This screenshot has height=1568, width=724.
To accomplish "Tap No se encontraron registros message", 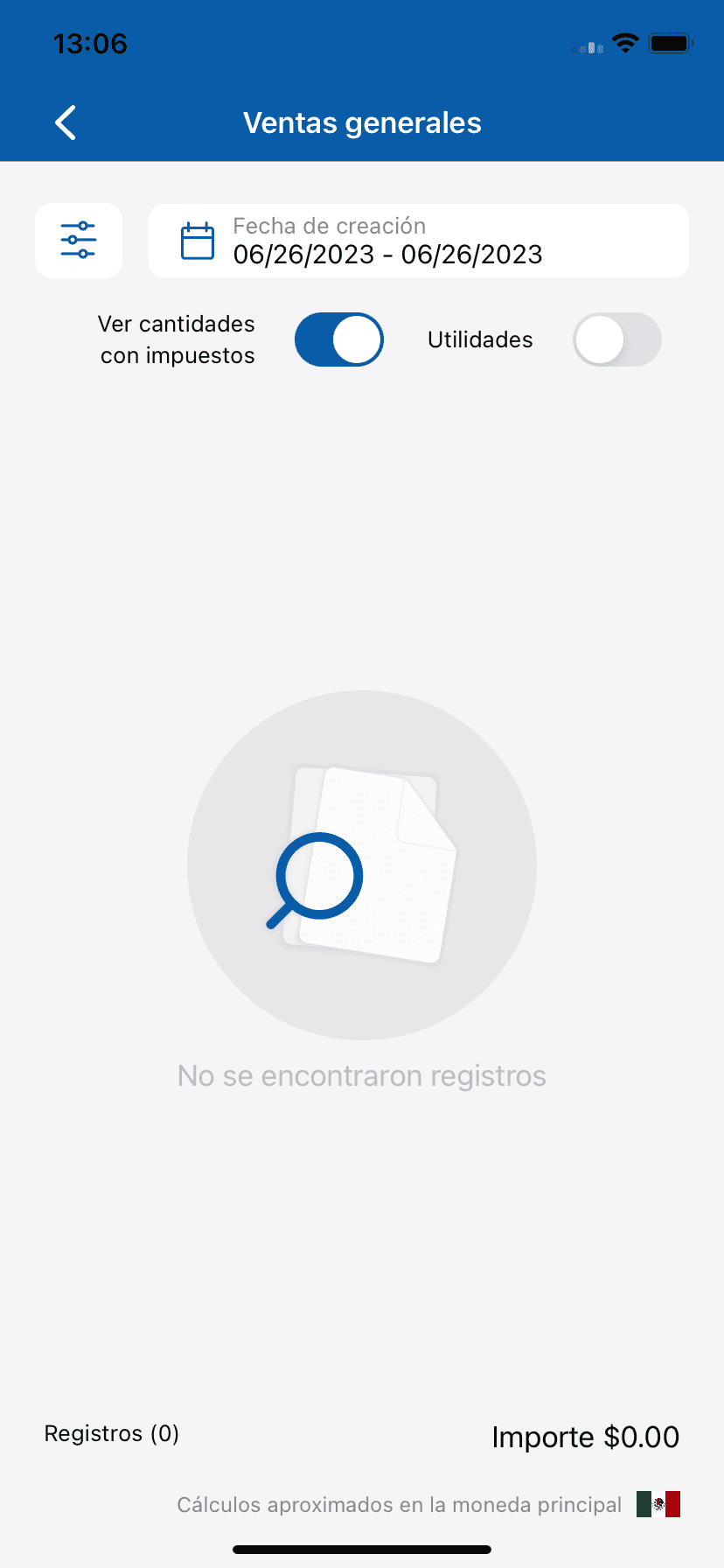I will point(361,1075).
